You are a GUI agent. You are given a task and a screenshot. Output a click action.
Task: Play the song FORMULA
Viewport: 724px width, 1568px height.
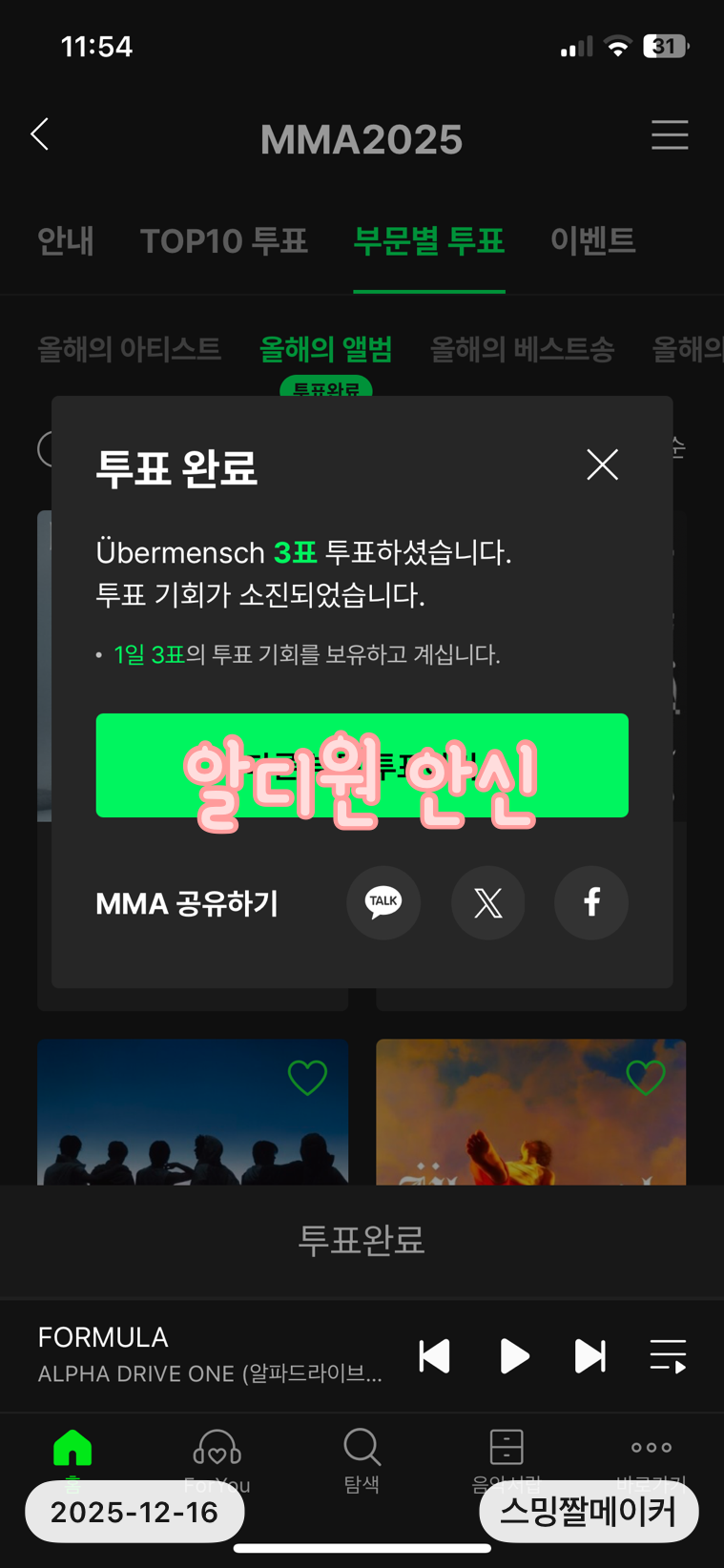[513, 1355]
